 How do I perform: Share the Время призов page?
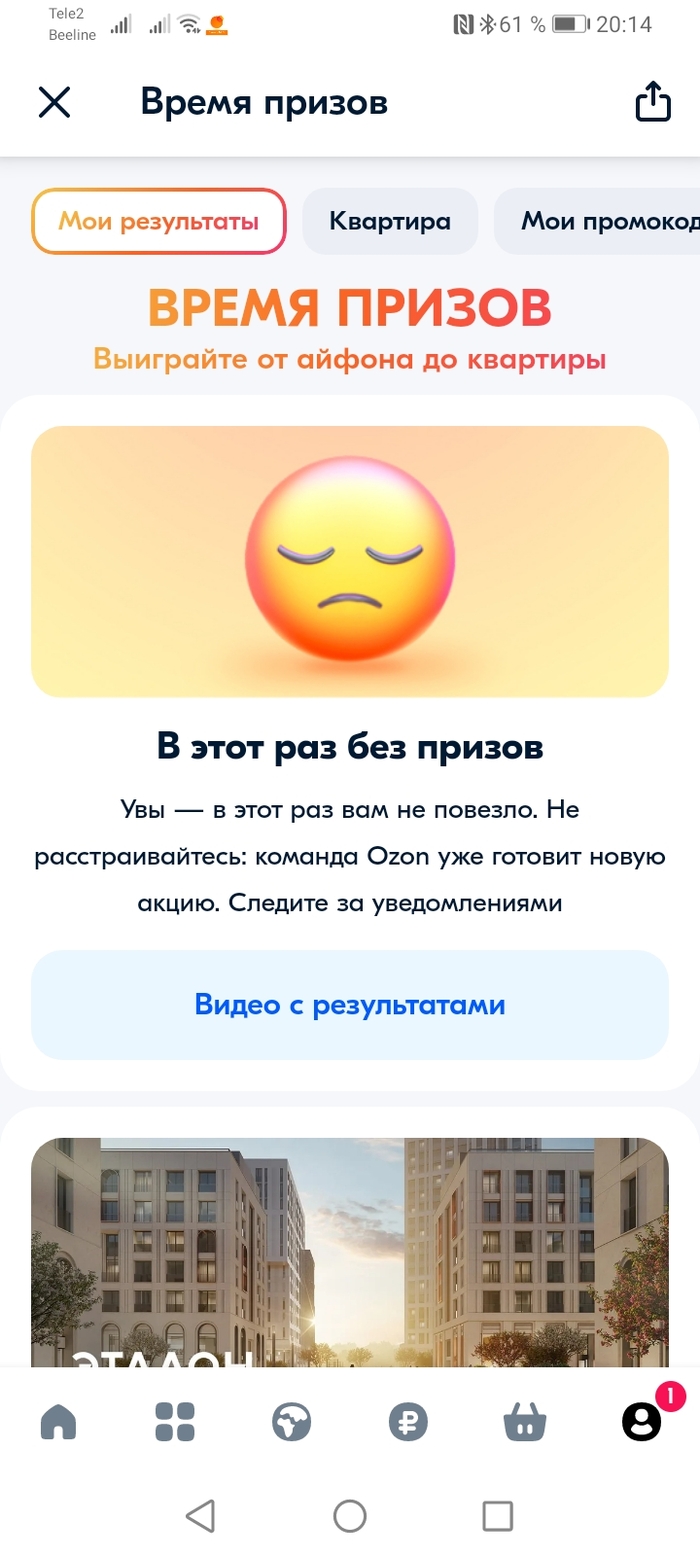point(653,102)
